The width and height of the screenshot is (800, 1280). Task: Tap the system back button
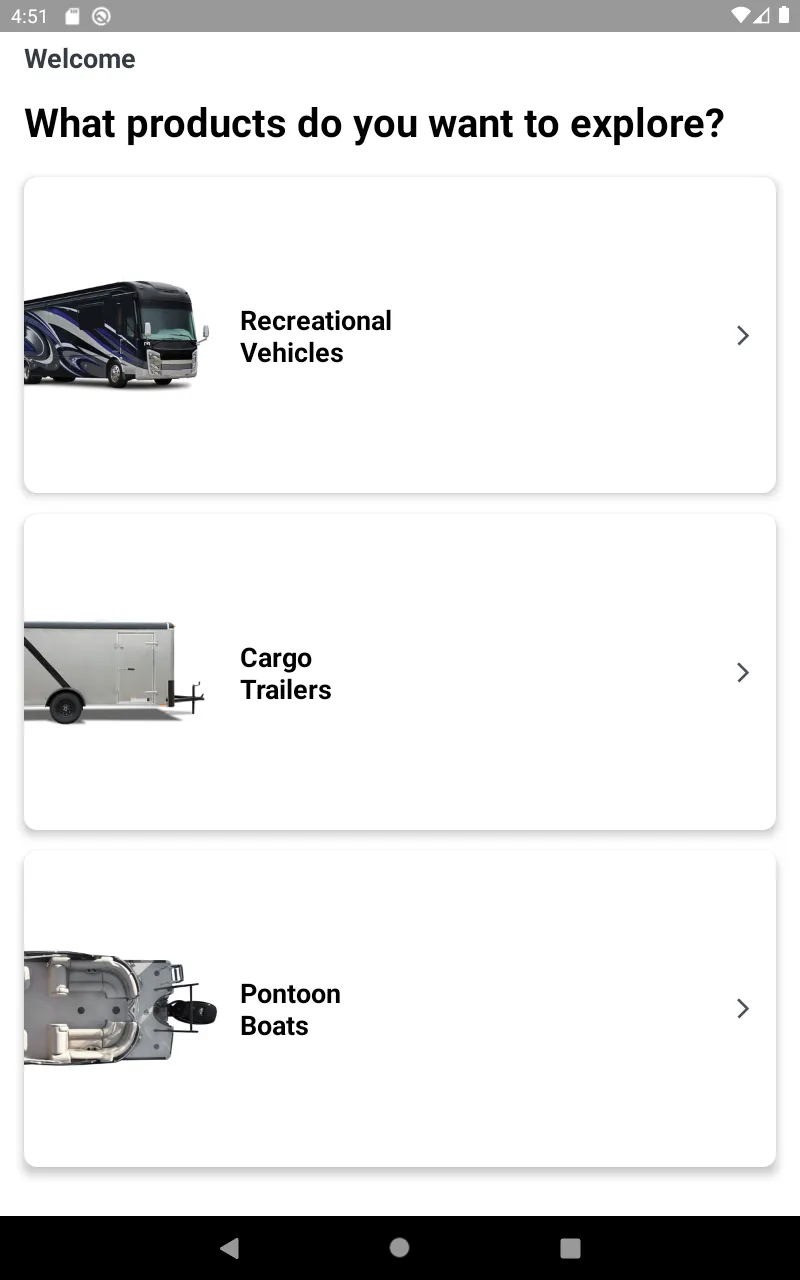(229, 1248)
